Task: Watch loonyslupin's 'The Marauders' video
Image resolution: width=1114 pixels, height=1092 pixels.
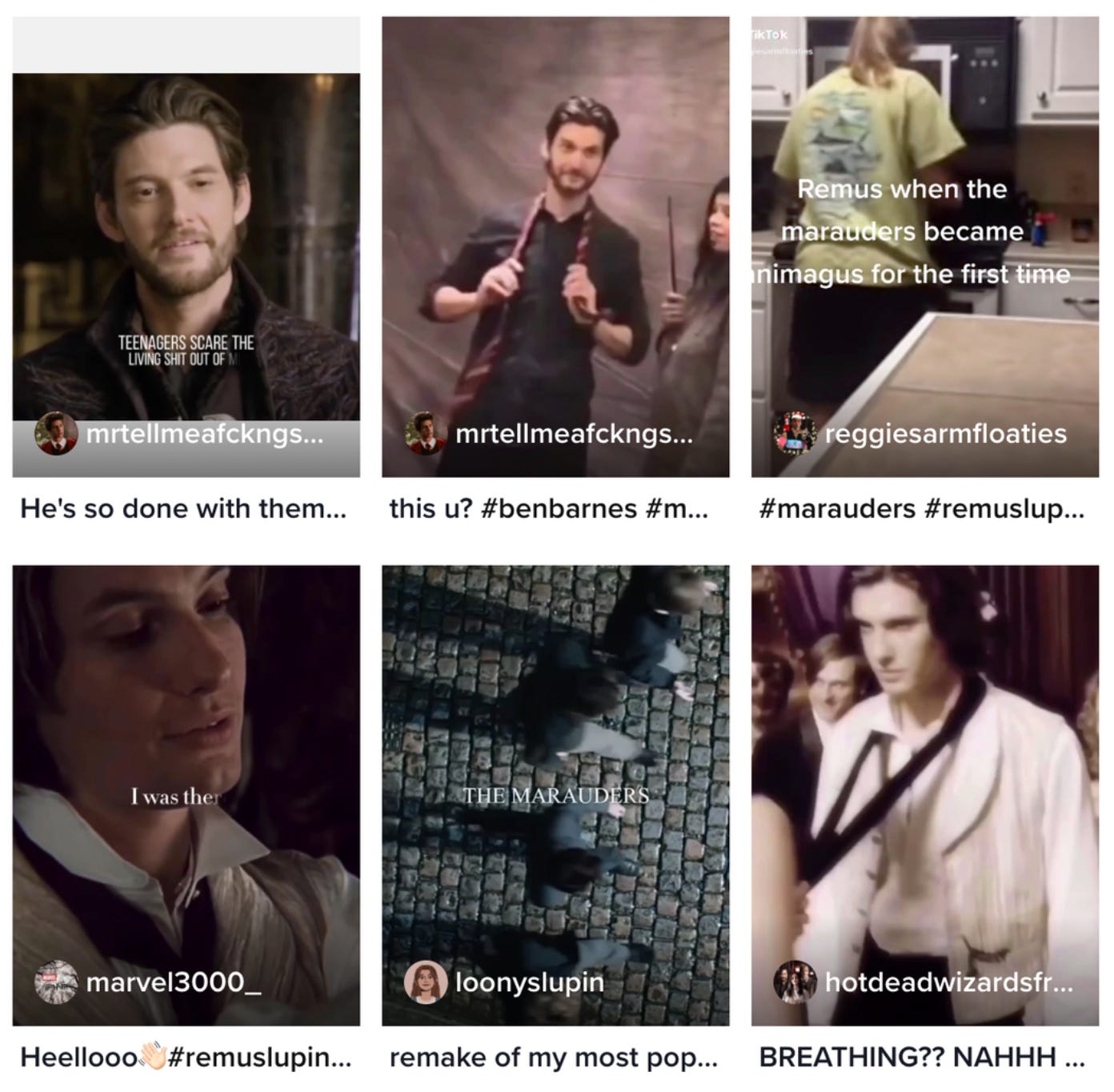Action: (555, 794)
